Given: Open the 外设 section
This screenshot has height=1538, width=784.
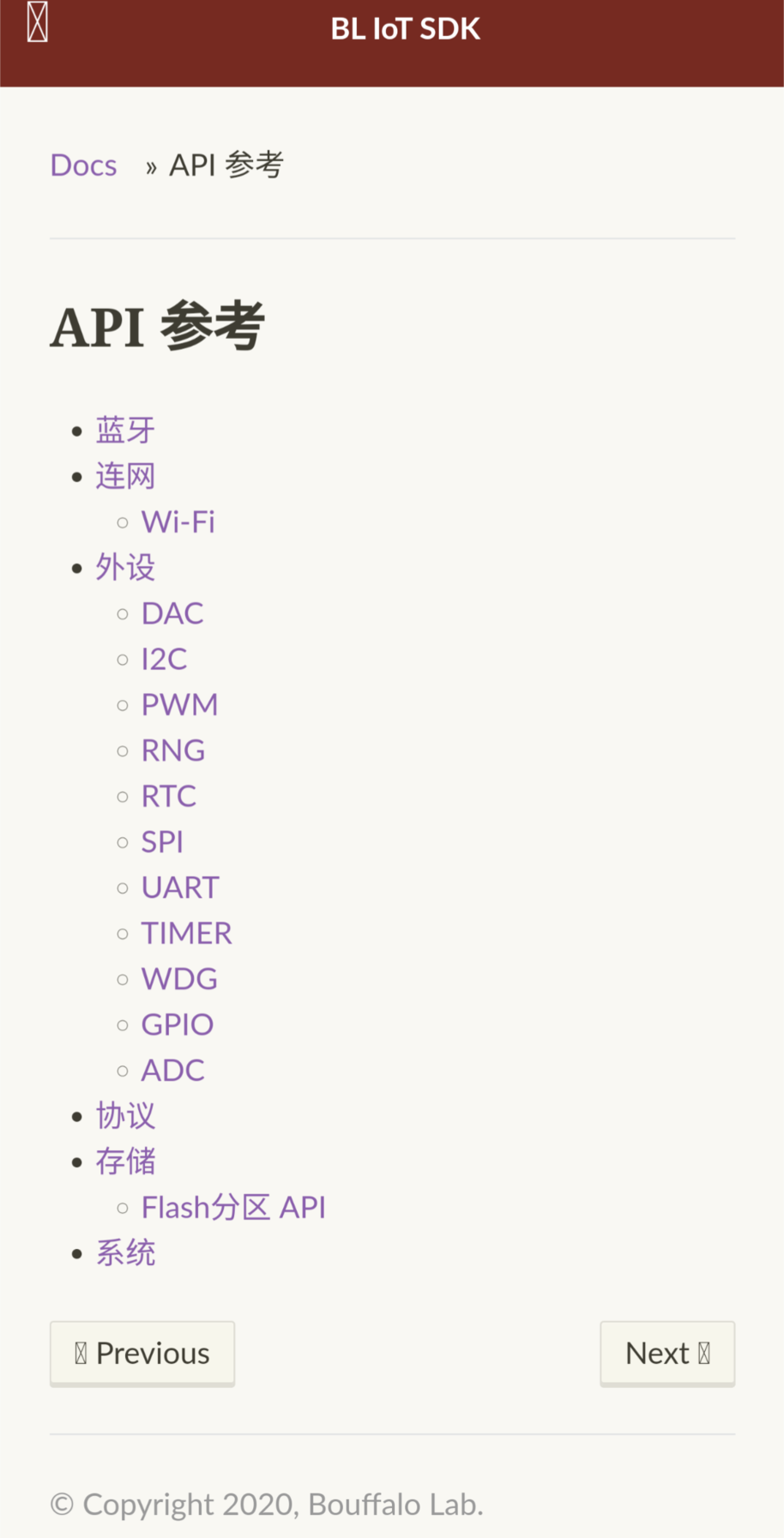Looking at the screenshot, I should tap(125, 567).
